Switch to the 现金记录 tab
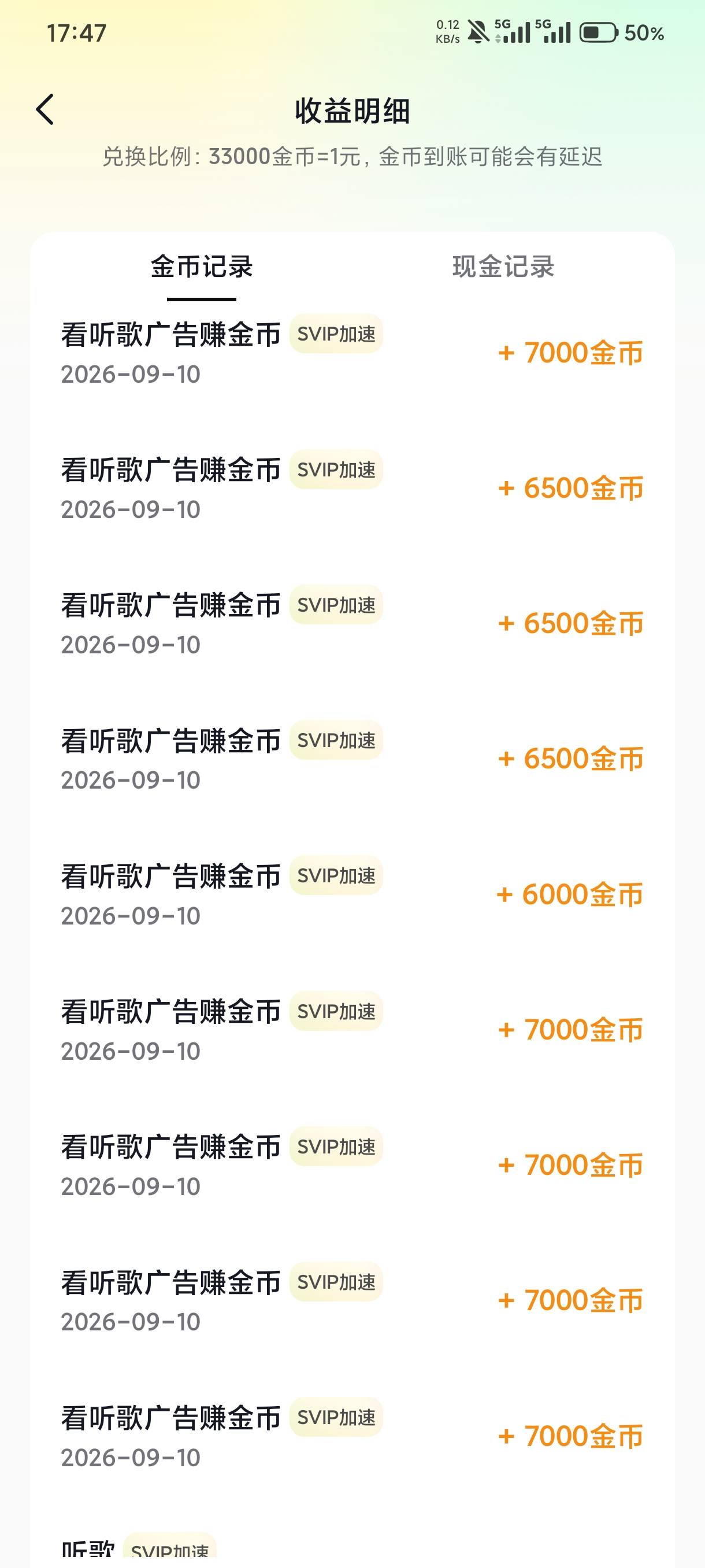The height and width of the screenshot is (1568, 705). [503, 267]
